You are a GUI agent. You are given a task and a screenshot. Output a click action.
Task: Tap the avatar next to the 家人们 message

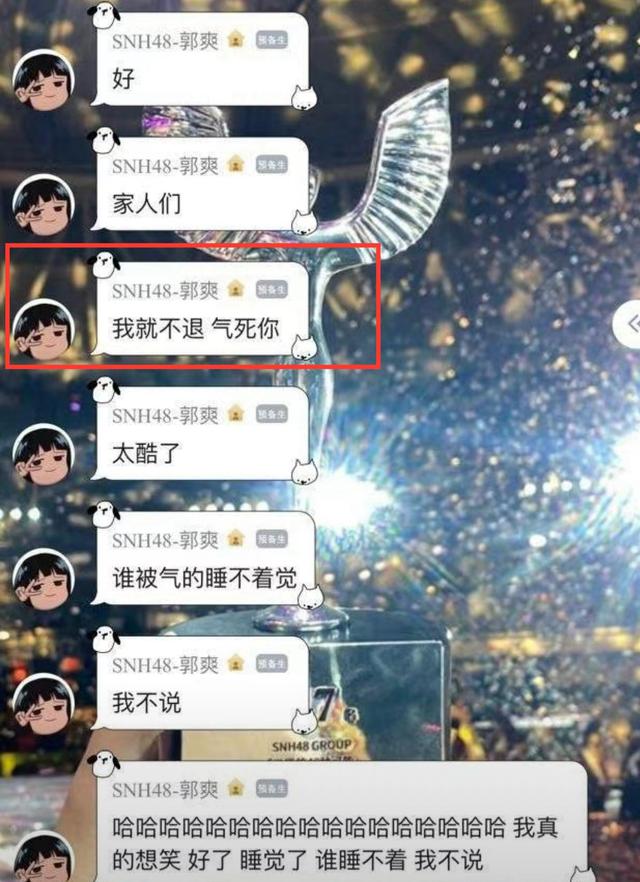tap(43, 205)
